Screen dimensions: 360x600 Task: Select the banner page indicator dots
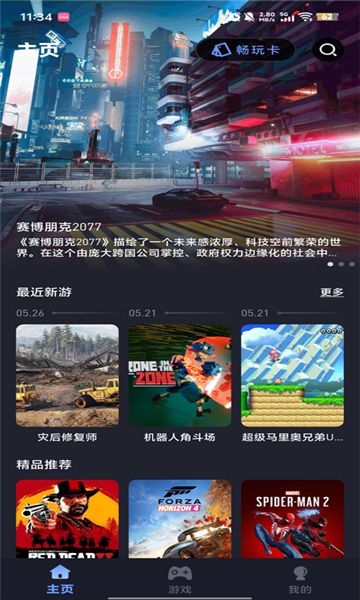341,264
